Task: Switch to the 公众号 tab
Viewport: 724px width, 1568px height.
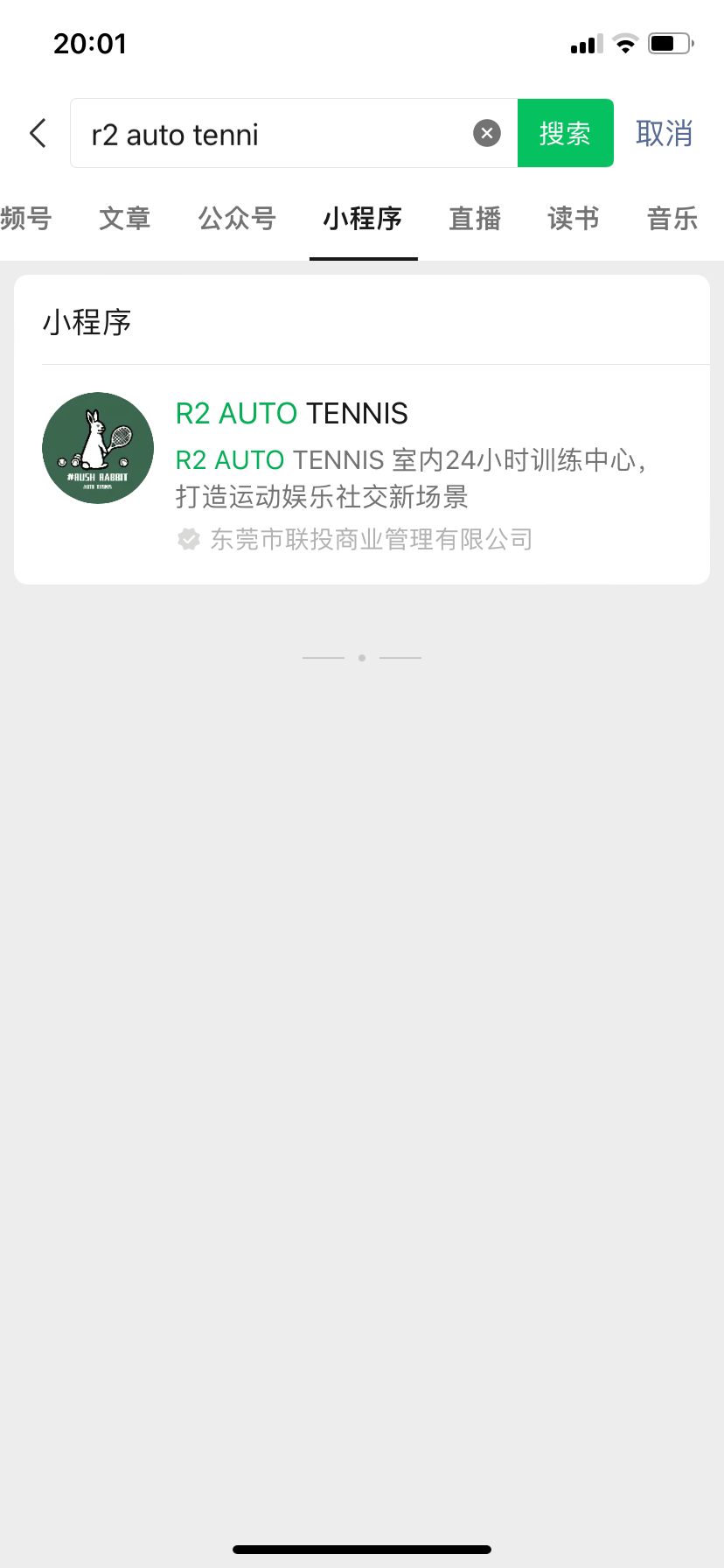Action: [237, 218]
